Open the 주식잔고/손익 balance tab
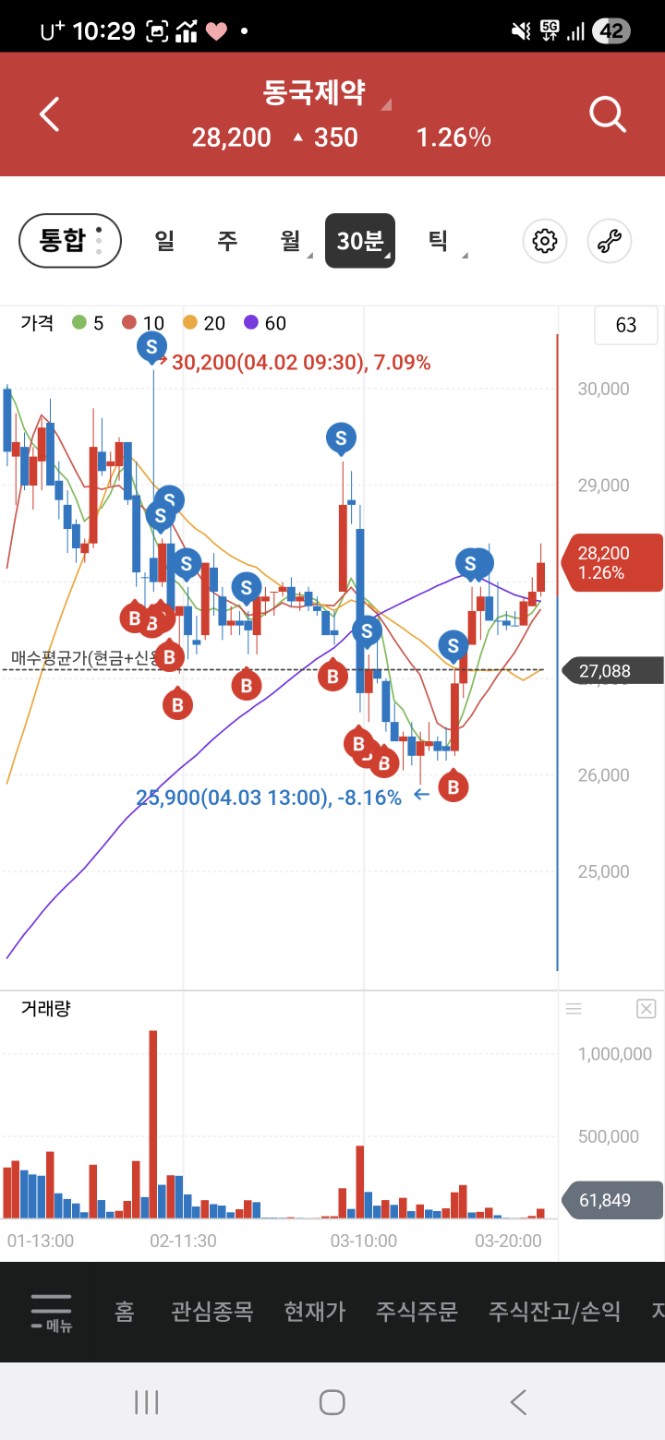Screen dimensions: 665x1440 click(x=554, y=1311)
